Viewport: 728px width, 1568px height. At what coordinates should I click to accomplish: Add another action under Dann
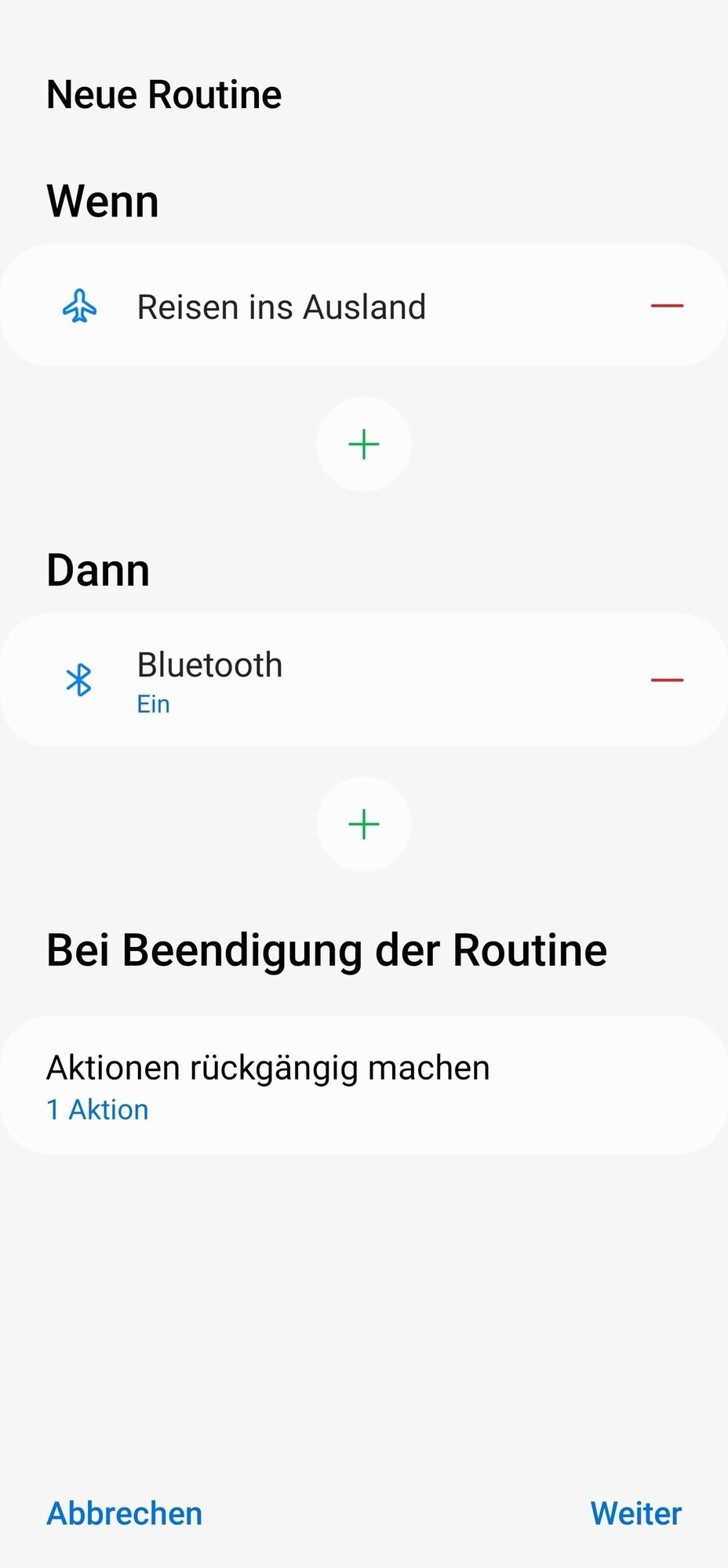(364, 824)
